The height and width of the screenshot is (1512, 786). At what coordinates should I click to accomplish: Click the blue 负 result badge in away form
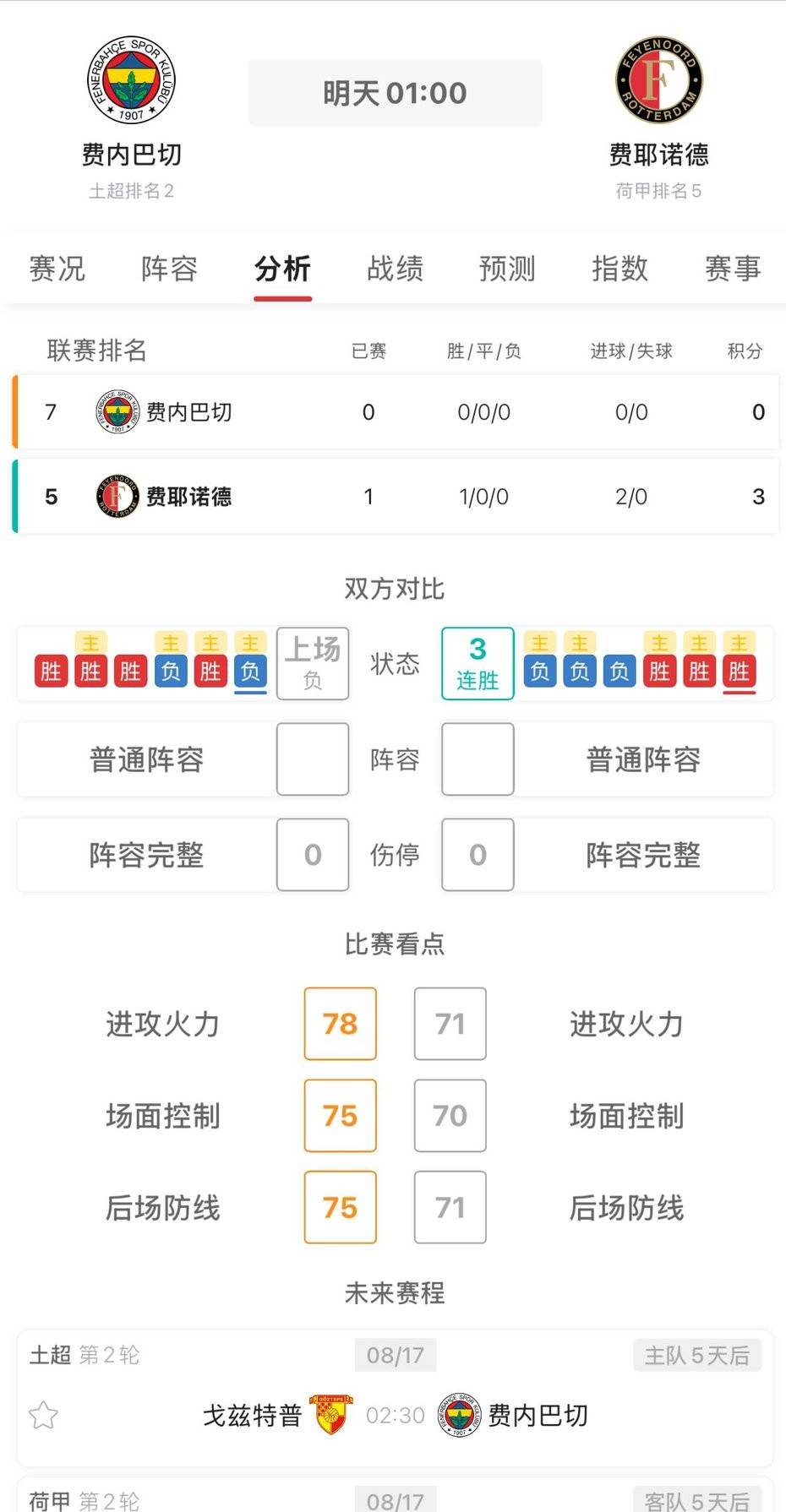point(541,672)
